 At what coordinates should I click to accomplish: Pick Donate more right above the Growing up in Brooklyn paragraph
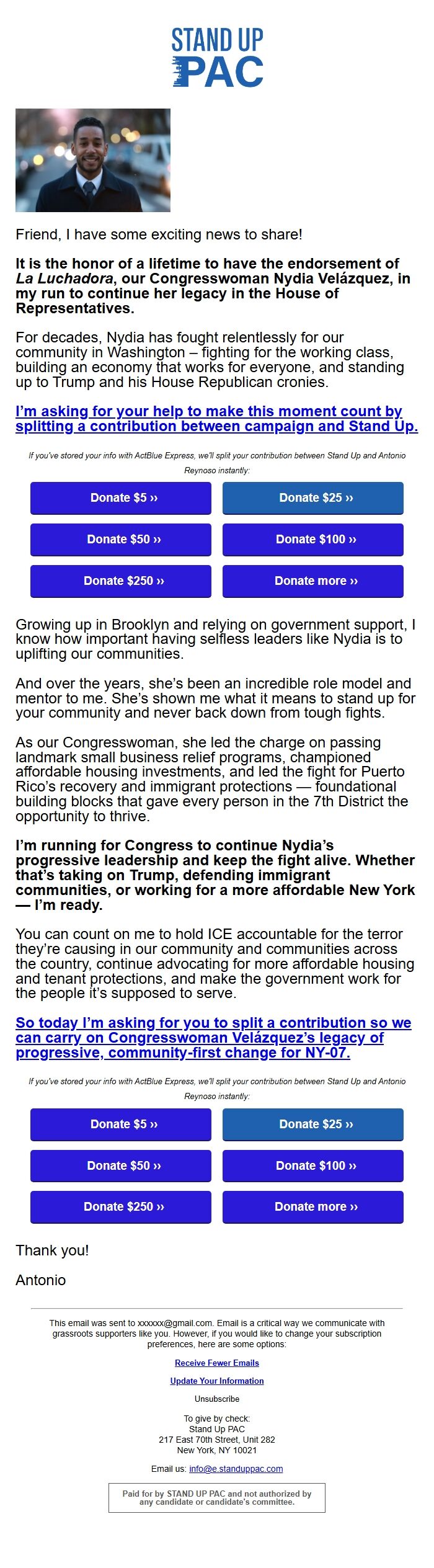click(x=313, y=581)
